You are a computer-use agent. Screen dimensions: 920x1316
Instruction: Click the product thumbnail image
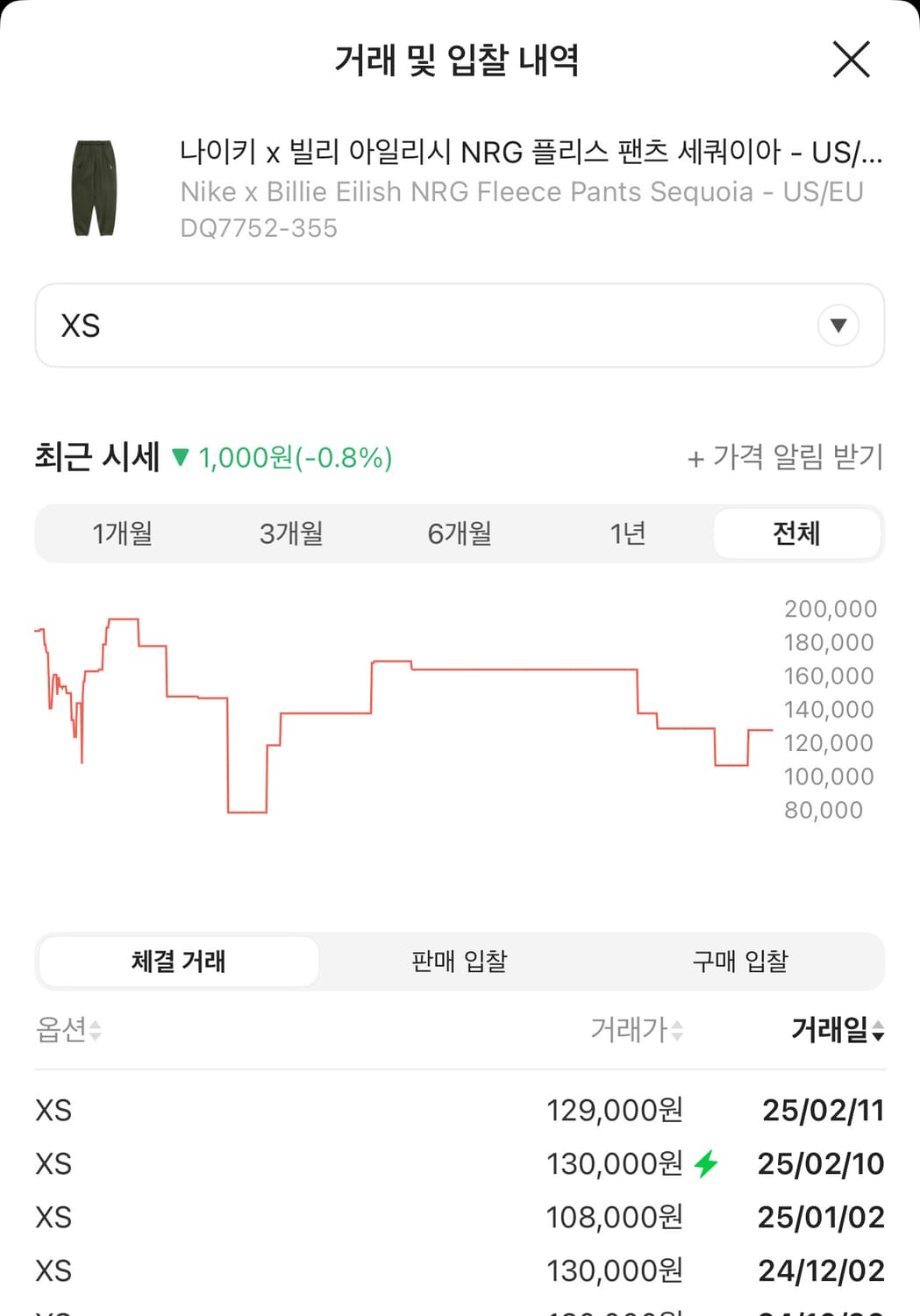click(x=95, y=189)
